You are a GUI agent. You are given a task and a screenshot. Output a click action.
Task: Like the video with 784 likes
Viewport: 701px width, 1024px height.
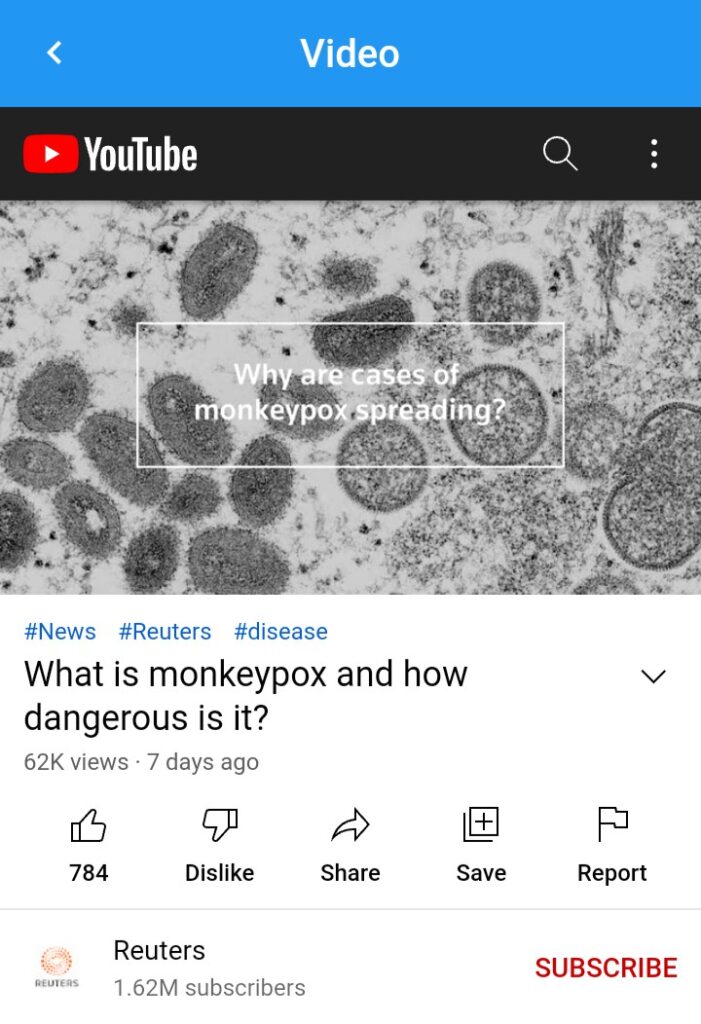point(88,844)
